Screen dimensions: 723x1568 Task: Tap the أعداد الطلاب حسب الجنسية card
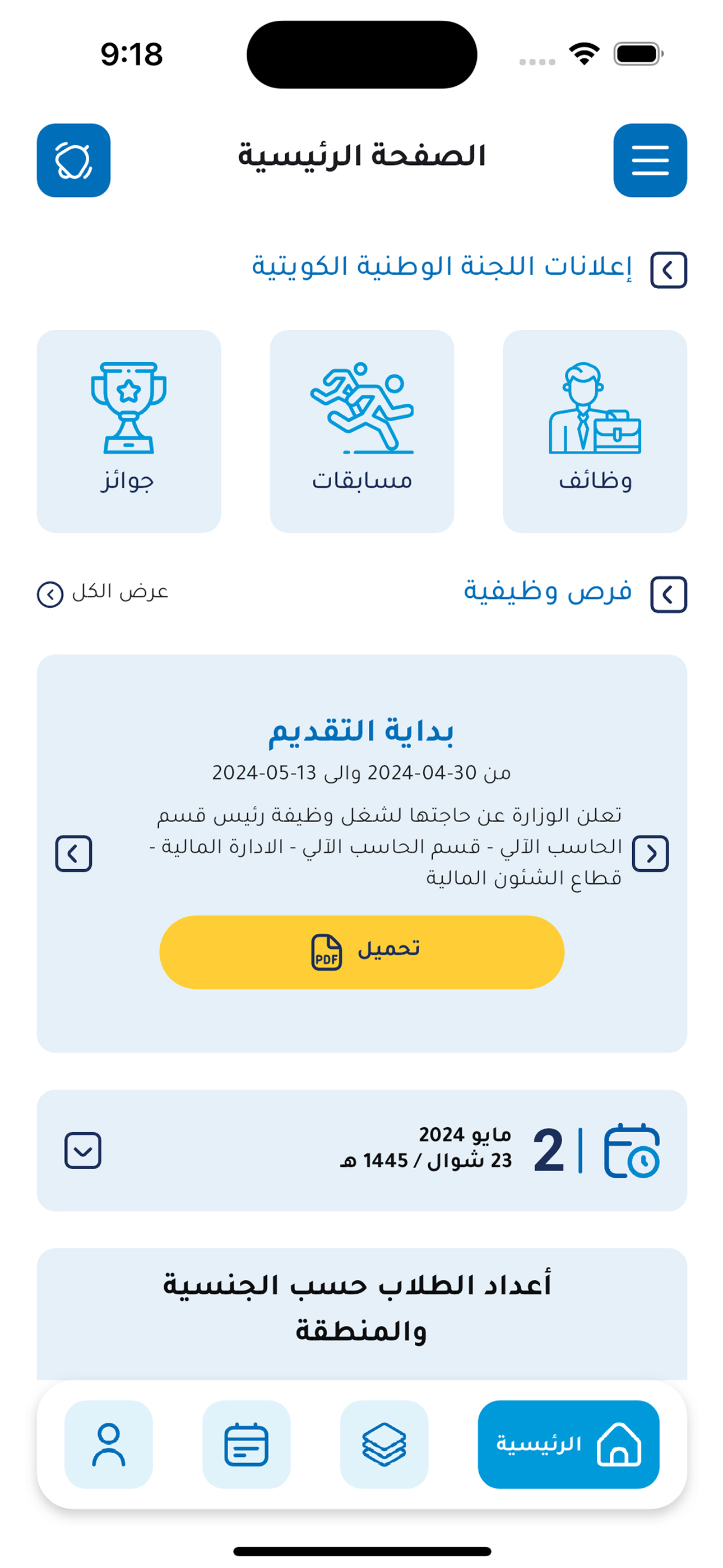[x=361, y=1309]
